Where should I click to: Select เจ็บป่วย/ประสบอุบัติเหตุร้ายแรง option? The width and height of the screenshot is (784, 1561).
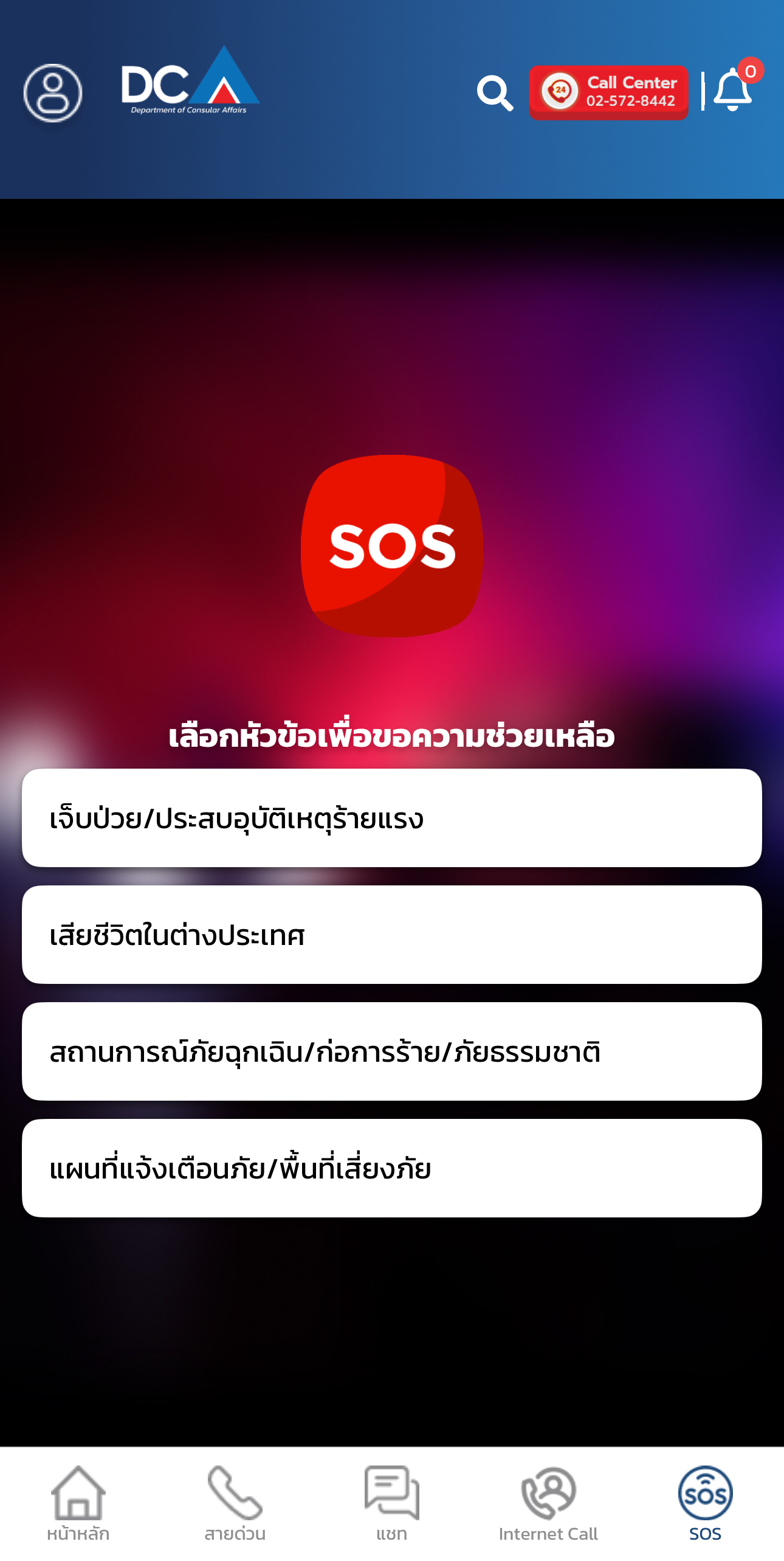pyautogui.click(x=392, y=818)
